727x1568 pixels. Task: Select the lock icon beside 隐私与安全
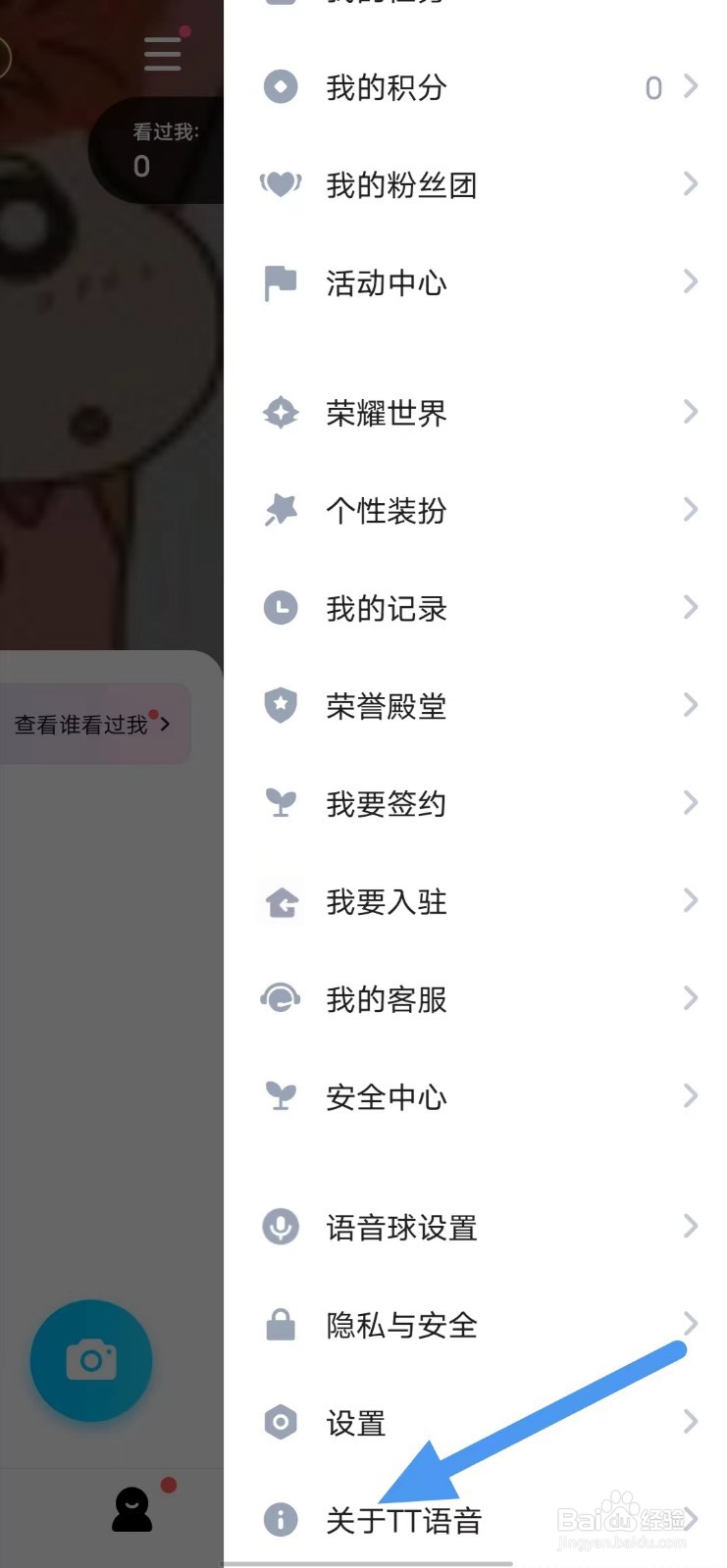point(281,1325)
